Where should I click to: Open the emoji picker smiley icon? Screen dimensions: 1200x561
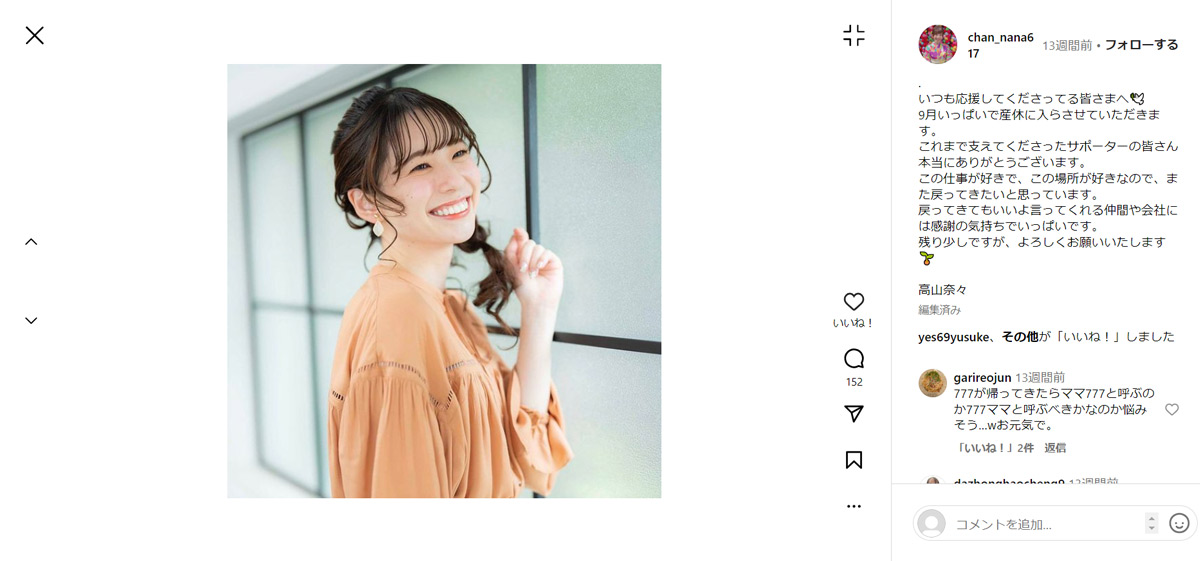(1179, 523)
